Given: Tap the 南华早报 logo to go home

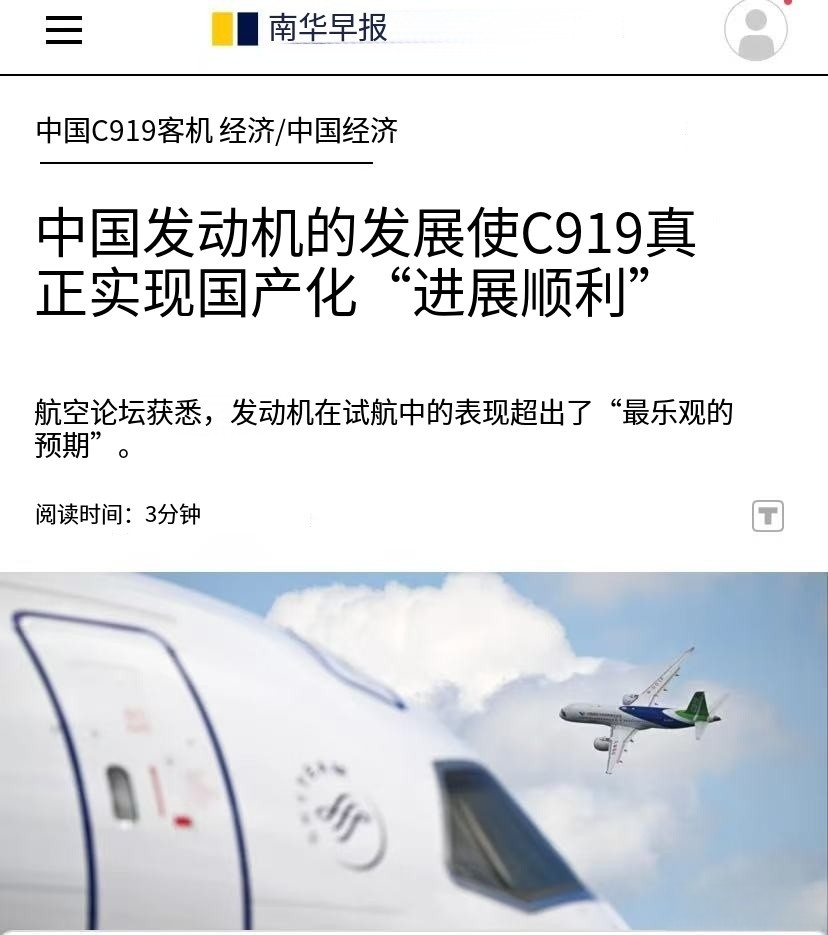Looking at the screenshot, I should pyautogui.click(x=300, y=29).
